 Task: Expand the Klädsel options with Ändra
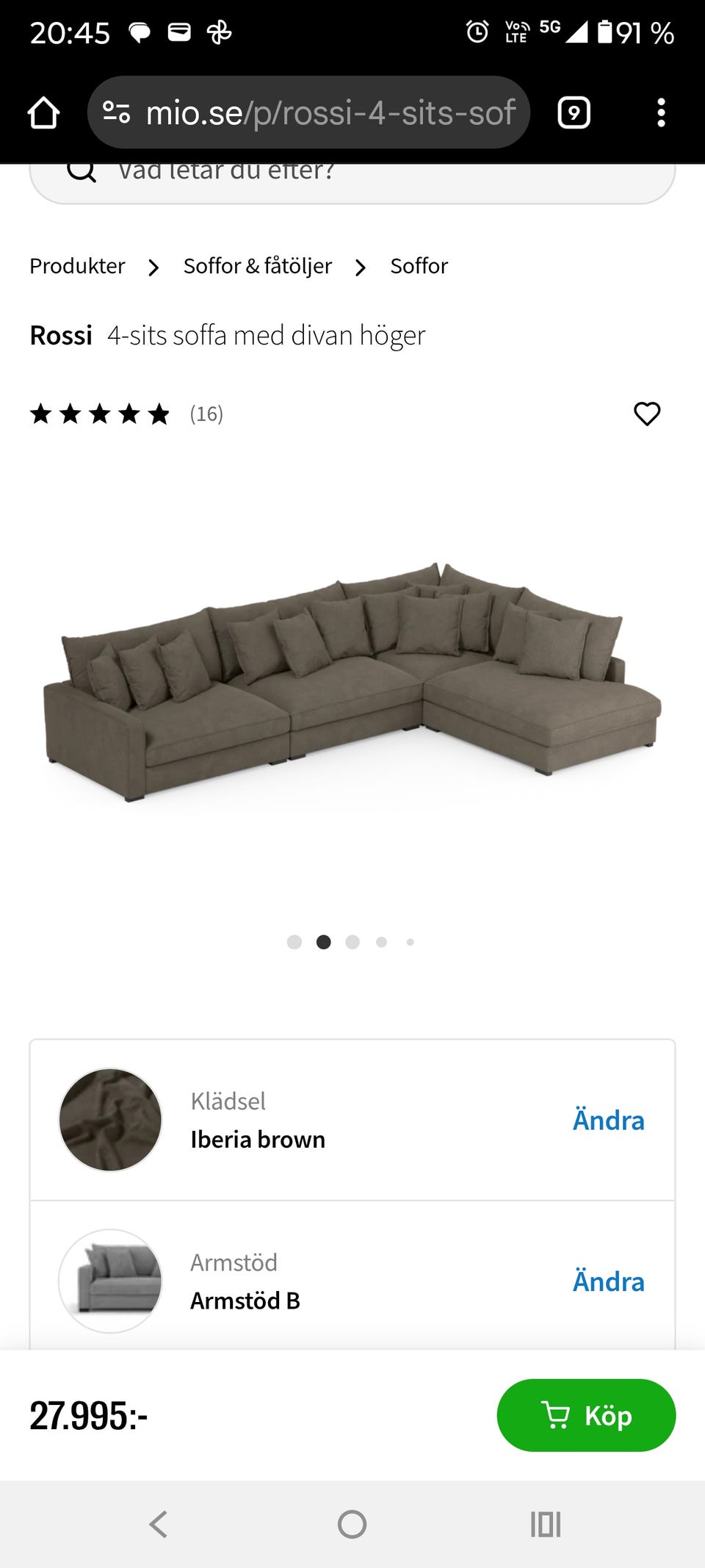coord(608,1120)
